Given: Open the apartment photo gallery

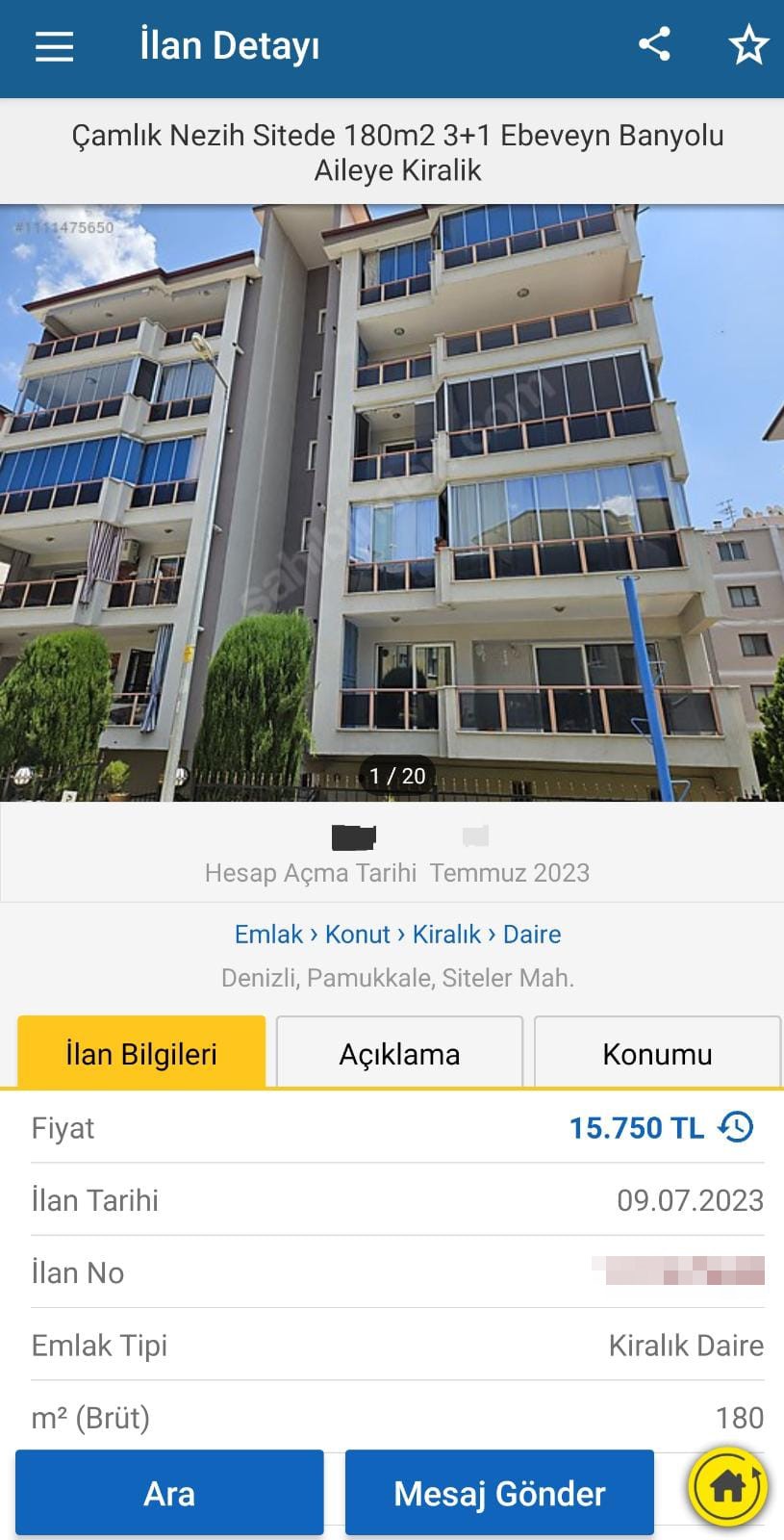Looking at the screenshot, I should 392,500.
